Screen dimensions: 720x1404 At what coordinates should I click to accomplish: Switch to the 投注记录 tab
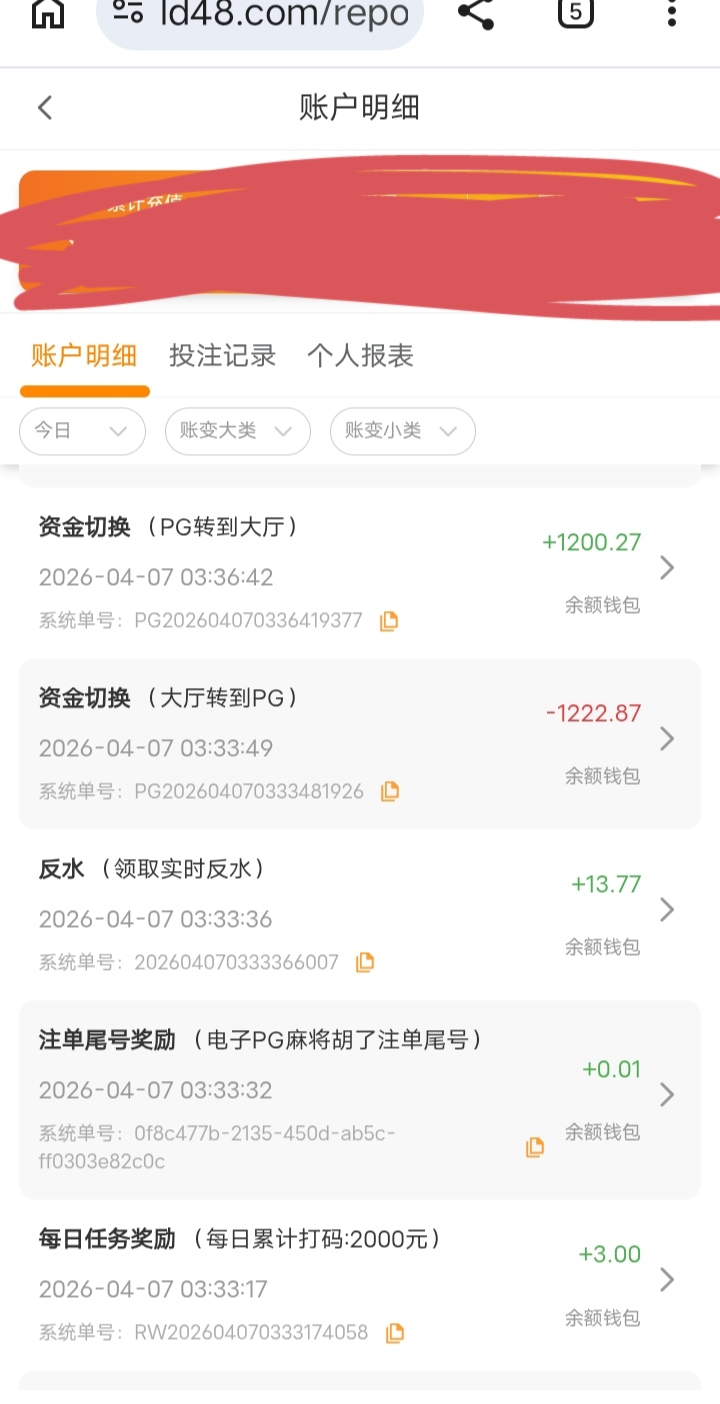point(222,356)
